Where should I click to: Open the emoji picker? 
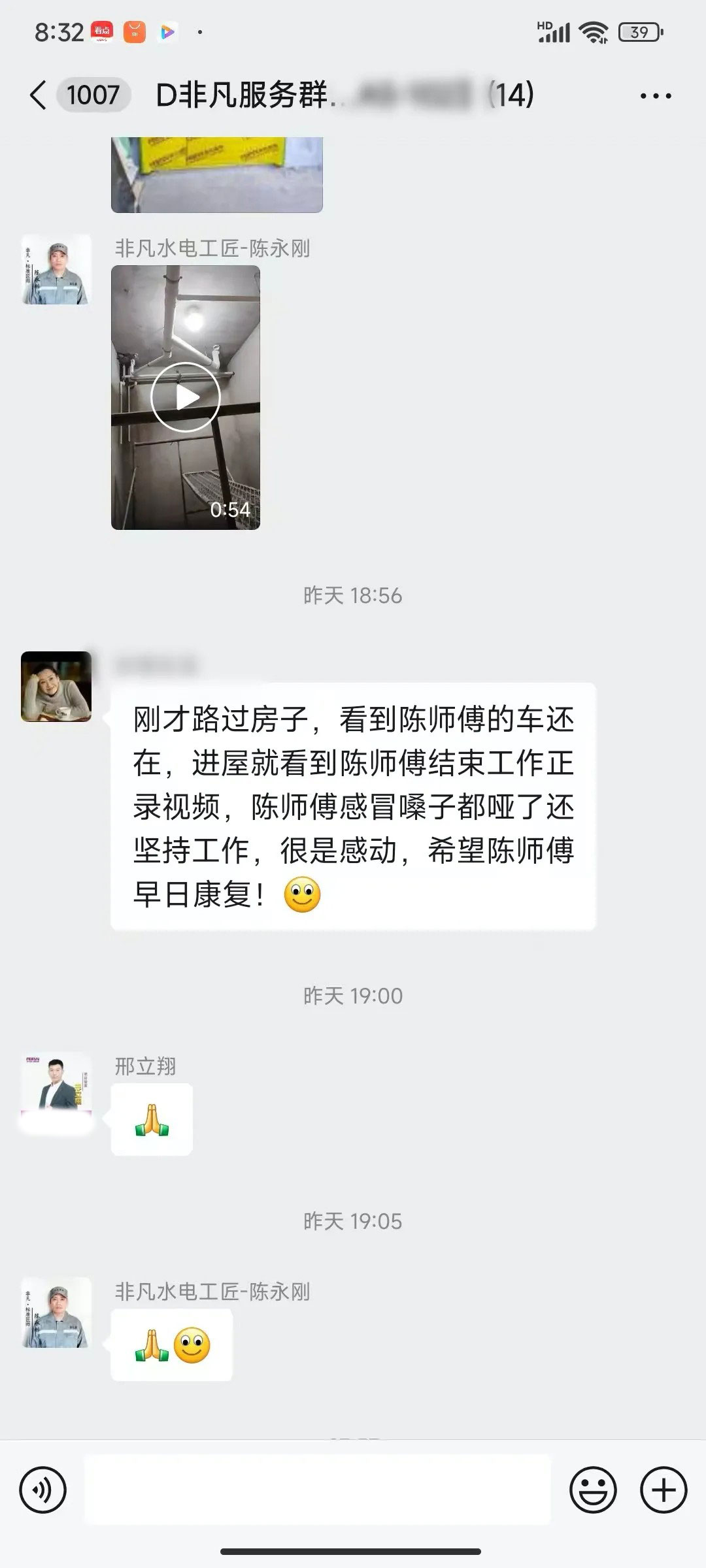(x=593, y=1490)
